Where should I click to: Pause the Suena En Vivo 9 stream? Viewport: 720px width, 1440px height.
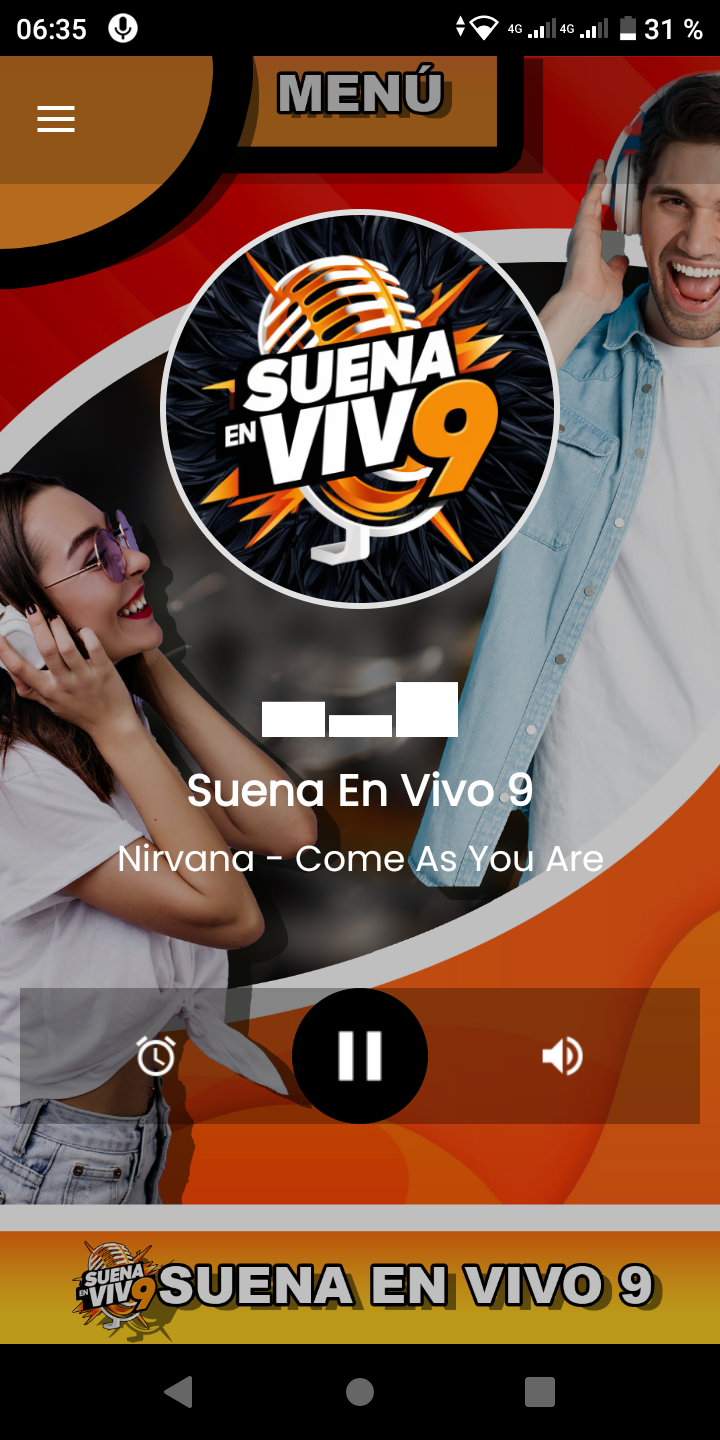[x=360, y=1056]
